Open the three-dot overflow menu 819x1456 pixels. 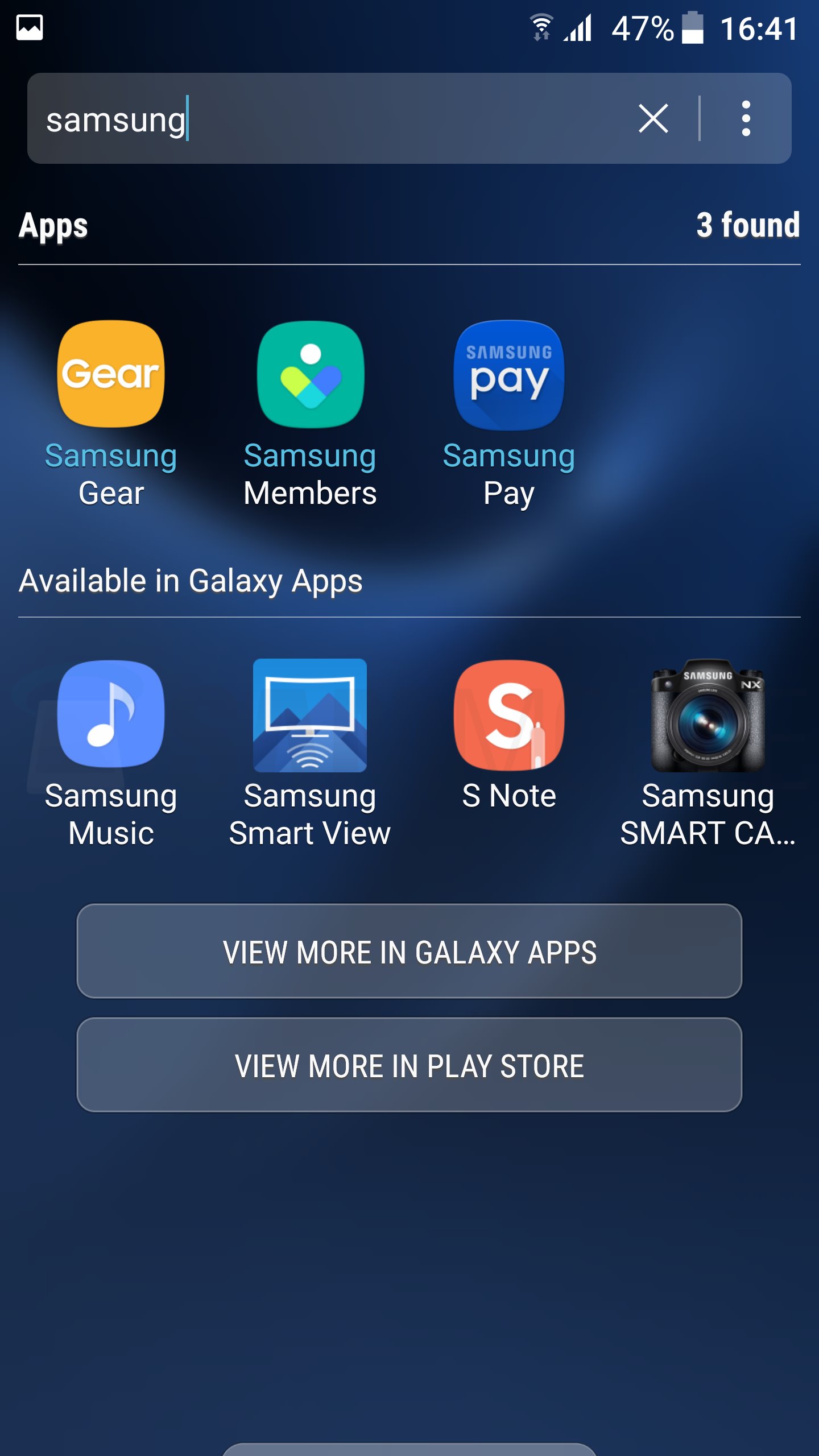point(746,119)
